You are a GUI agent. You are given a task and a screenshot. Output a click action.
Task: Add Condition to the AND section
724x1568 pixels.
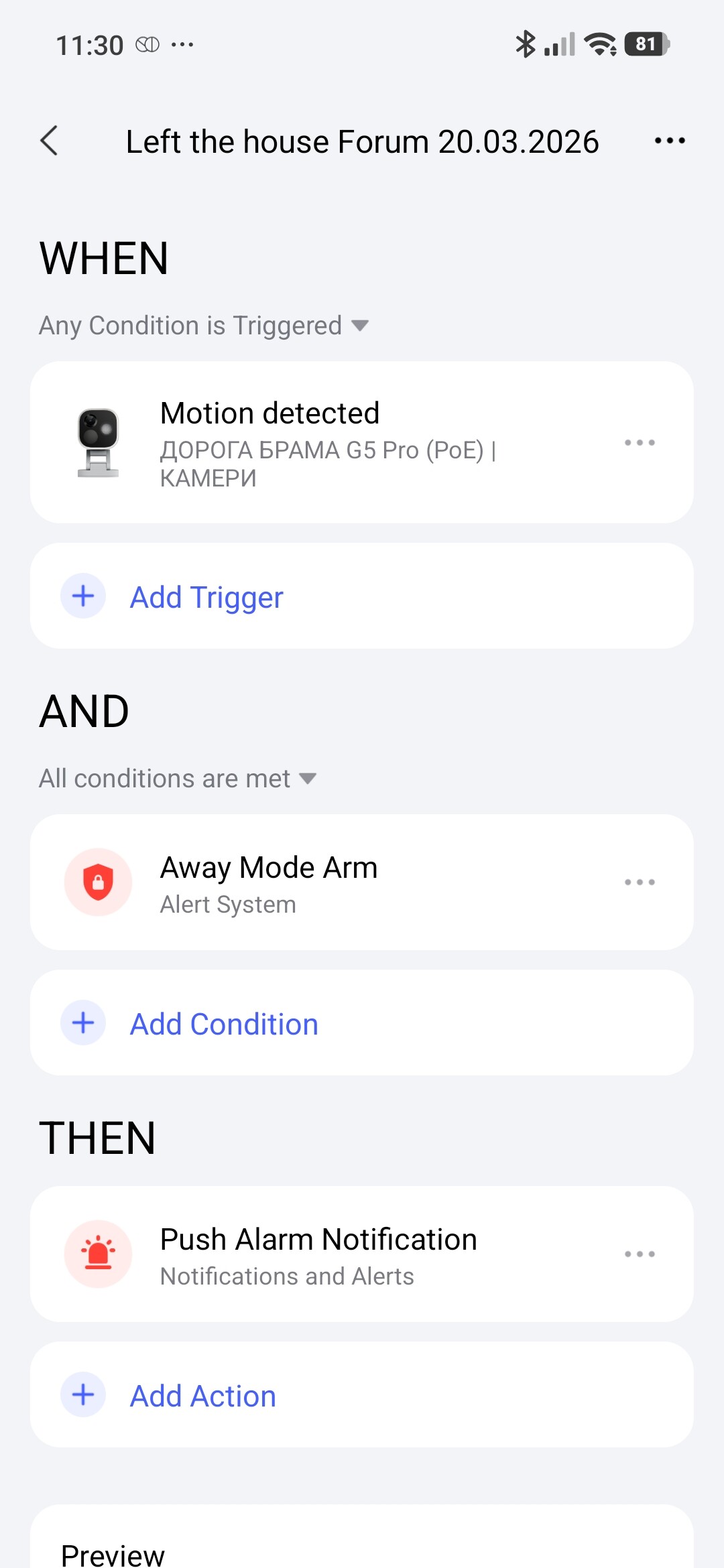(x=223, y=1023)
